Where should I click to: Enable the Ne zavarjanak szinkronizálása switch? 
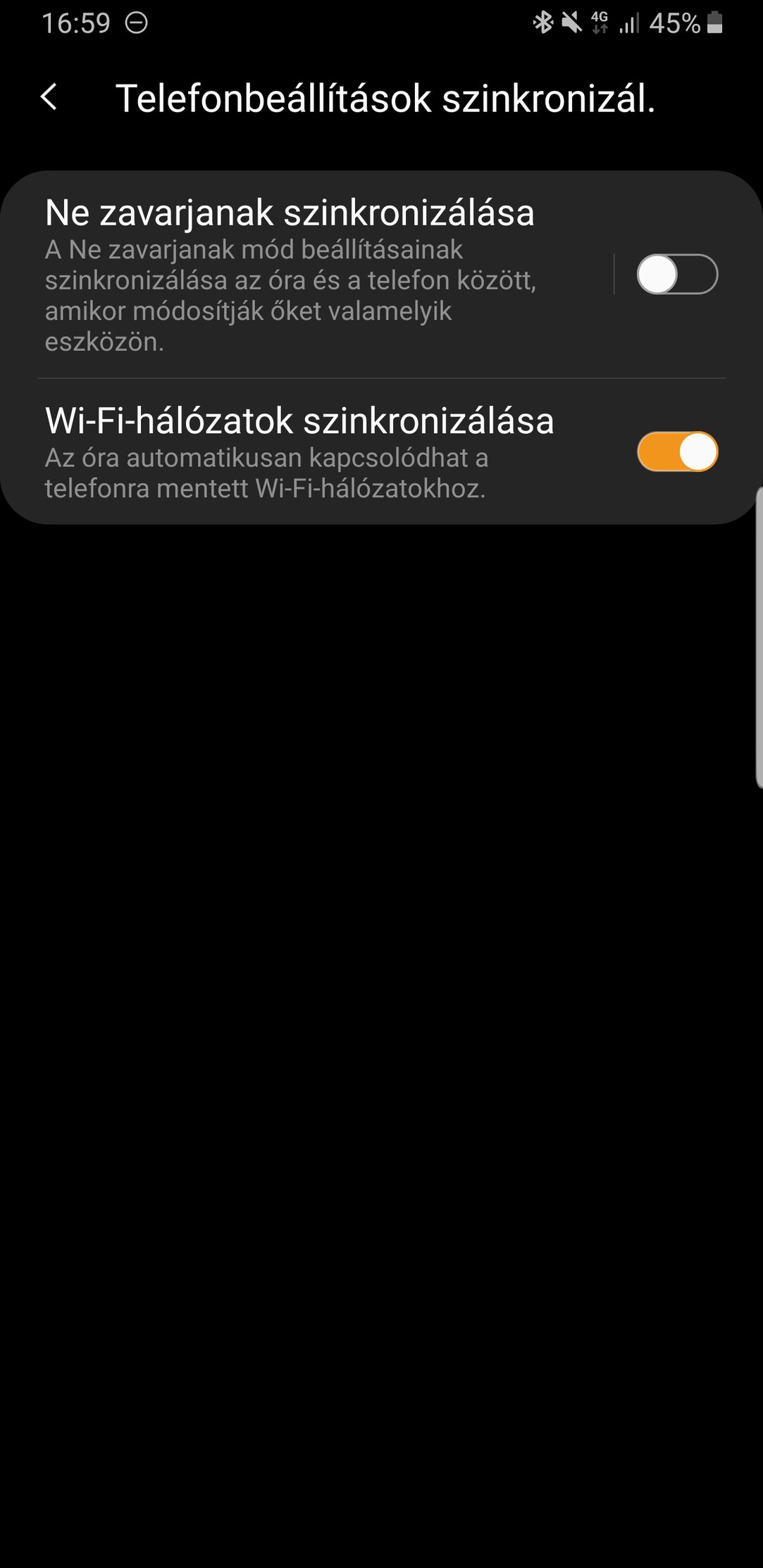677,274
